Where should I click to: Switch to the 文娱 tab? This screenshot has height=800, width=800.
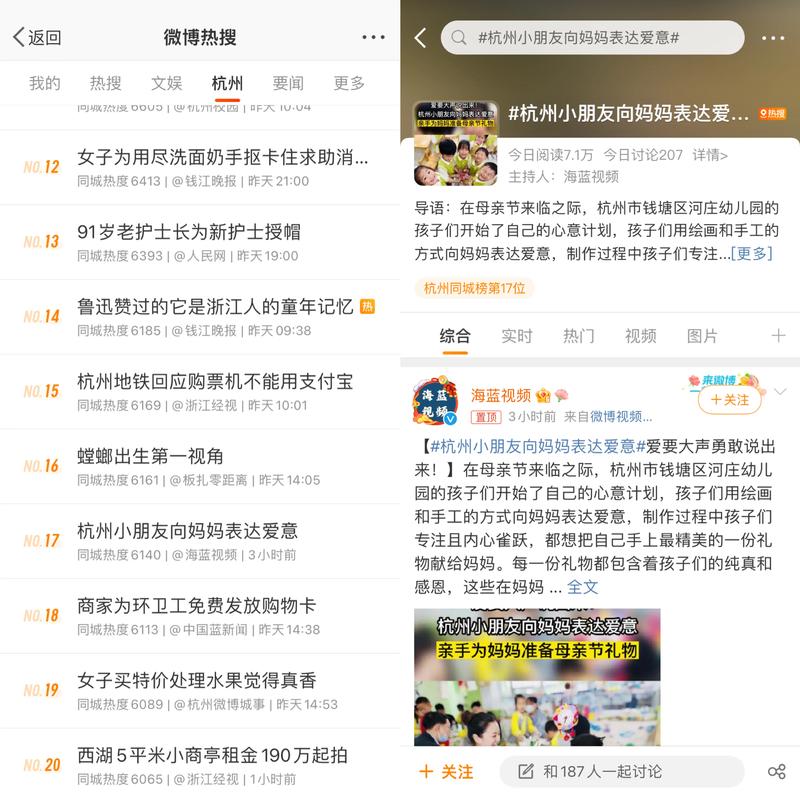coord(166,83)
